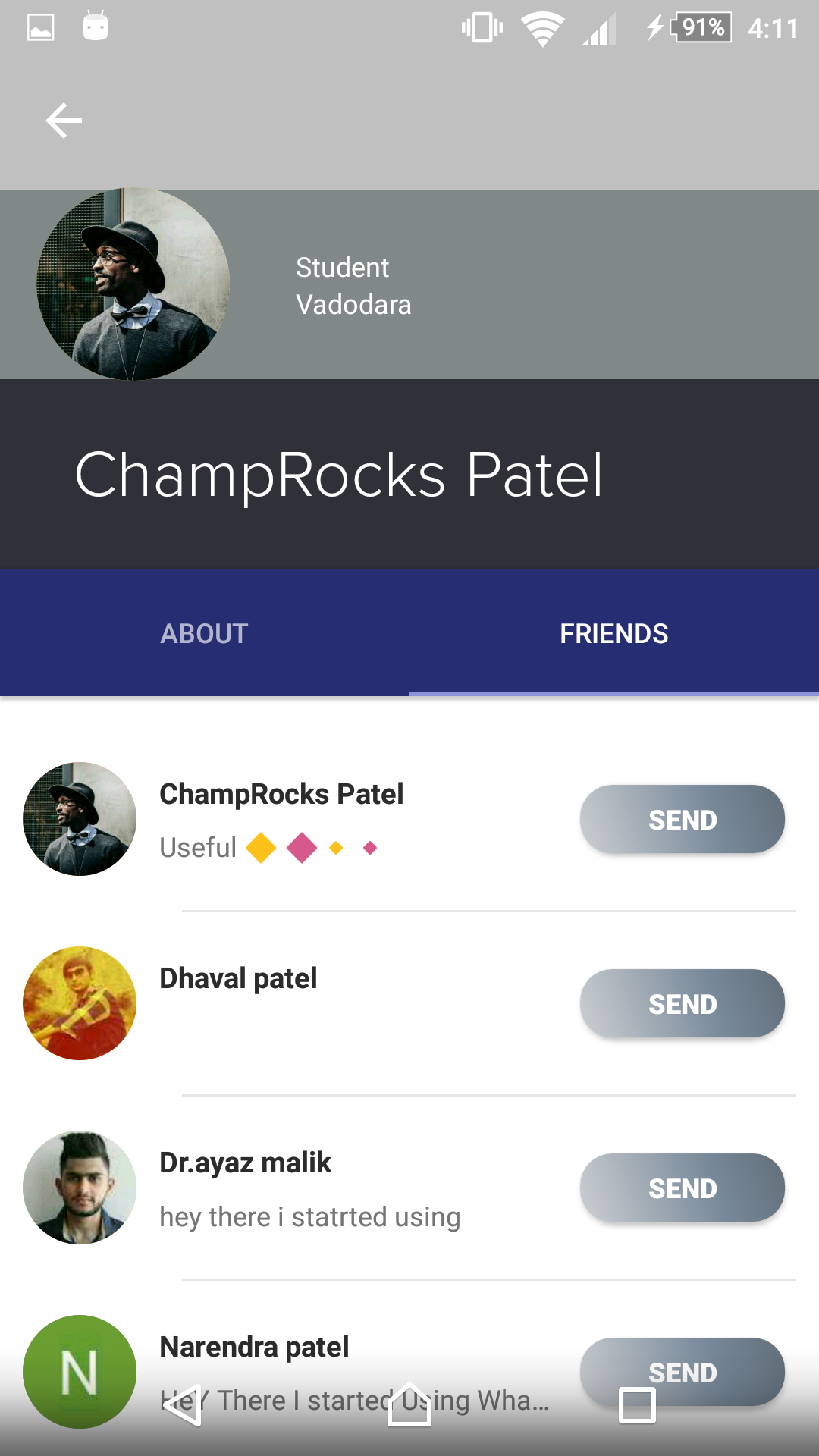The width and height of the screenshot is (819, 1456).
Task: View the large profile photo
Action: (133, 284)
